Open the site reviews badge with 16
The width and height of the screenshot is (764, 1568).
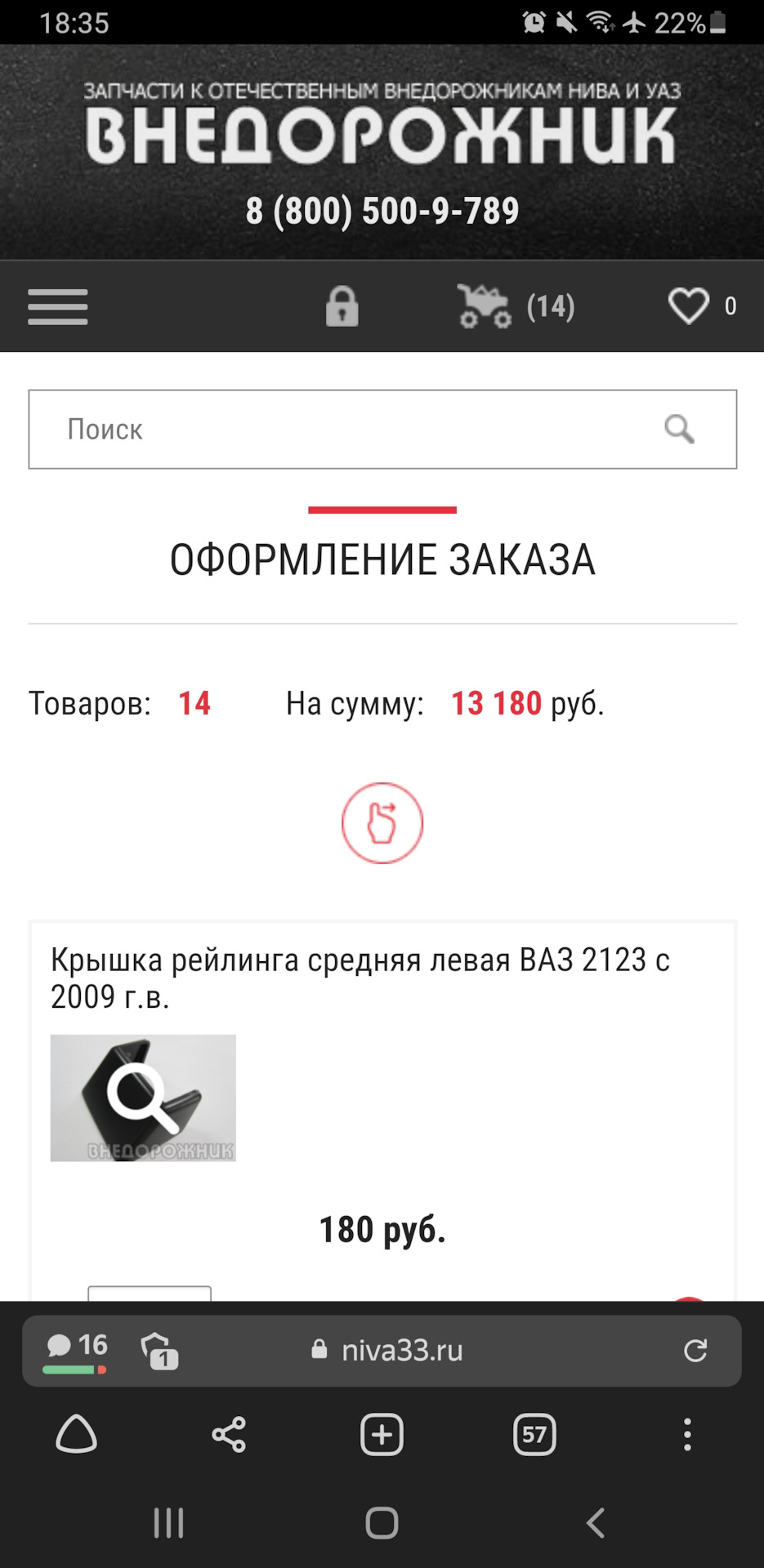pyautogui.click(x=76, y=1349)
